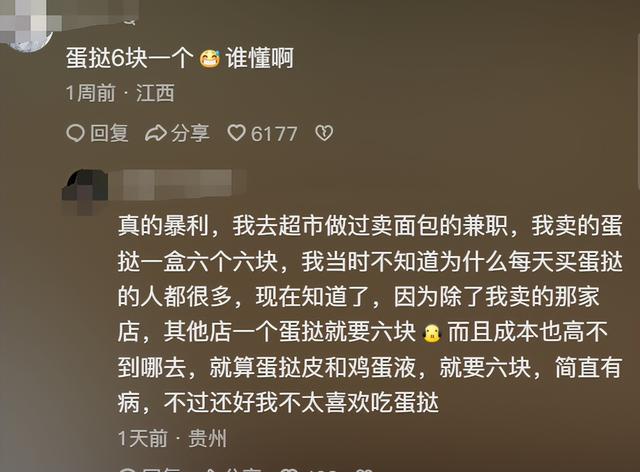Share the 蛋挞6块一个 comment
The image size is (640, 472).
177,132
